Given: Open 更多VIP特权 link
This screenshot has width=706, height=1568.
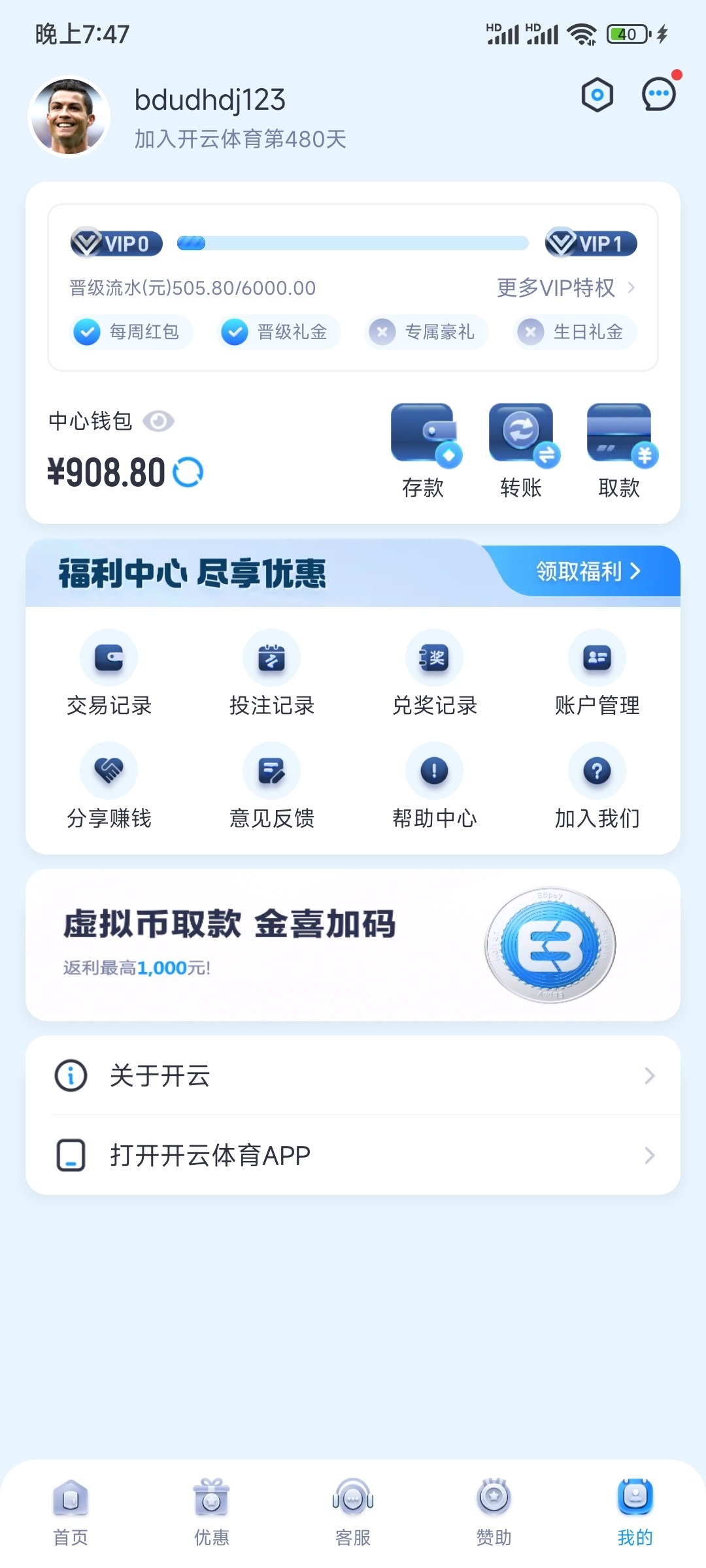Looking at the screenshot, I should click(565, 287).
